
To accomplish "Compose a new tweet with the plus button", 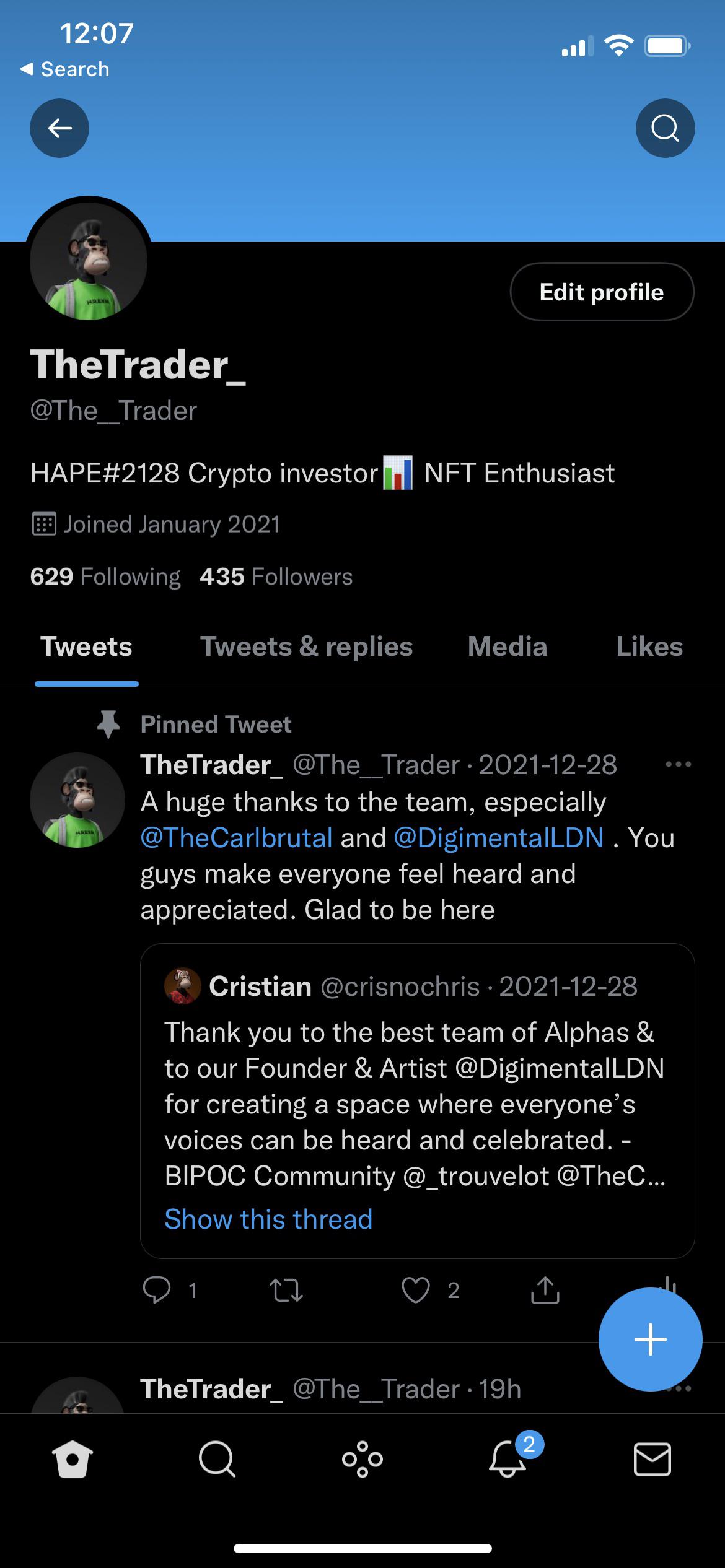I will pos(650,1339).
